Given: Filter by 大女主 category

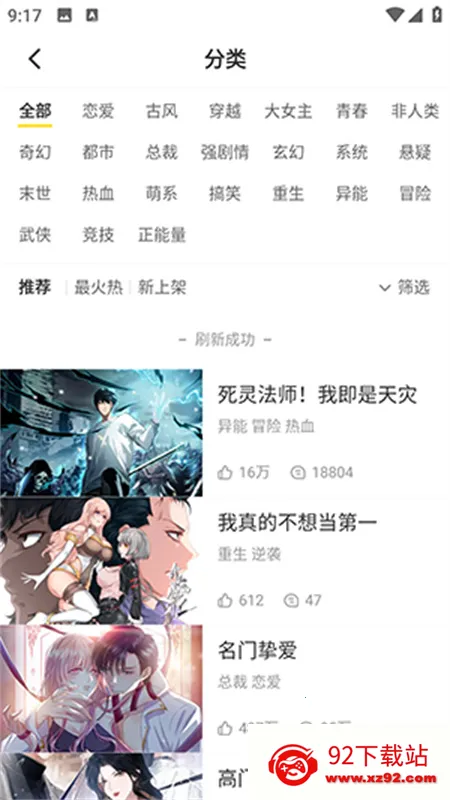Looking at the screenshot, I should [x=288, y=111].
